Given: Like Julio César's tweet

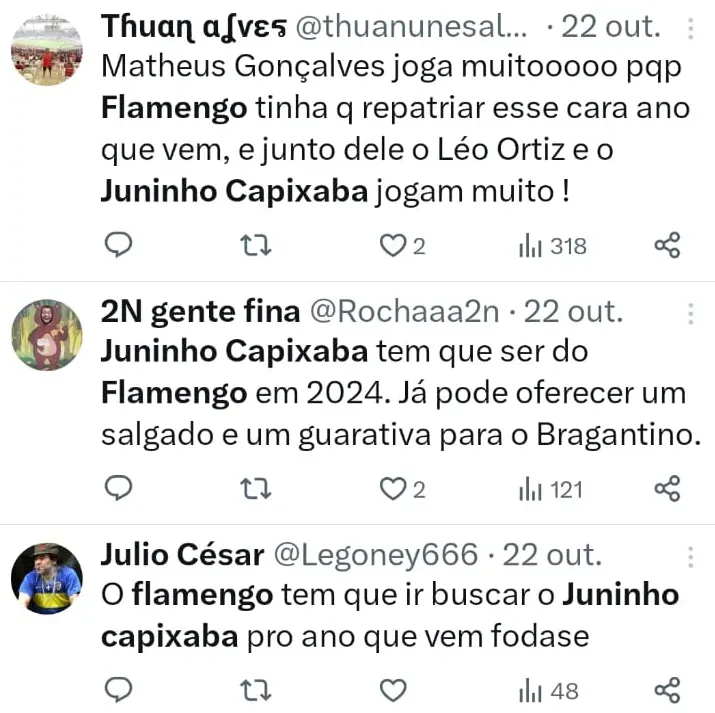Looking at the screenshot, I should point(394,690).
